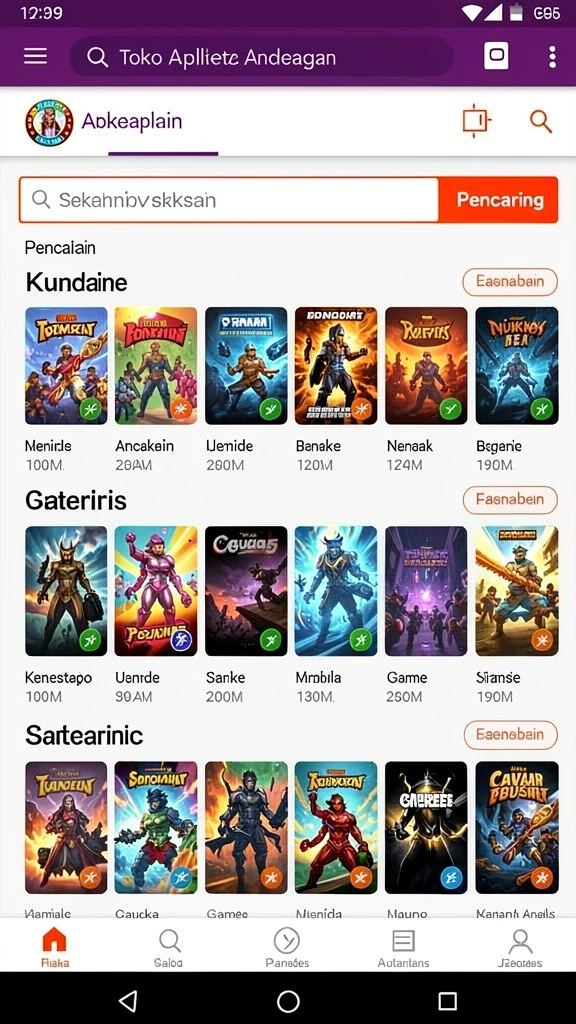This screenshot has height=1024, width=576.
Task: Go to the profile tab in bottom navigation
Action: coord(520,947)
